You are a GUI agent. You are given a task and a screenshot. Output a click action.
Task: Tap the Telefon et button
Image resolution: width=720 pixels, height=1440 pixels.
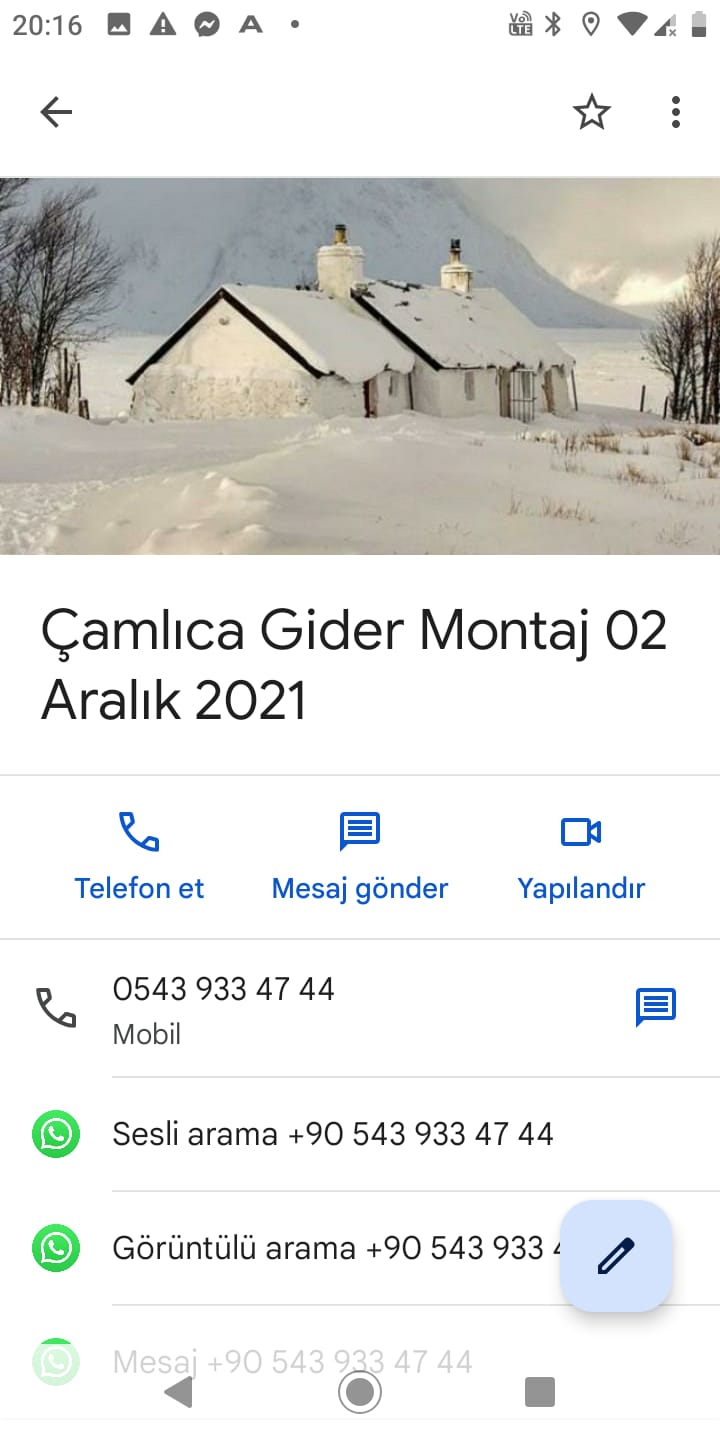point(139,857)
